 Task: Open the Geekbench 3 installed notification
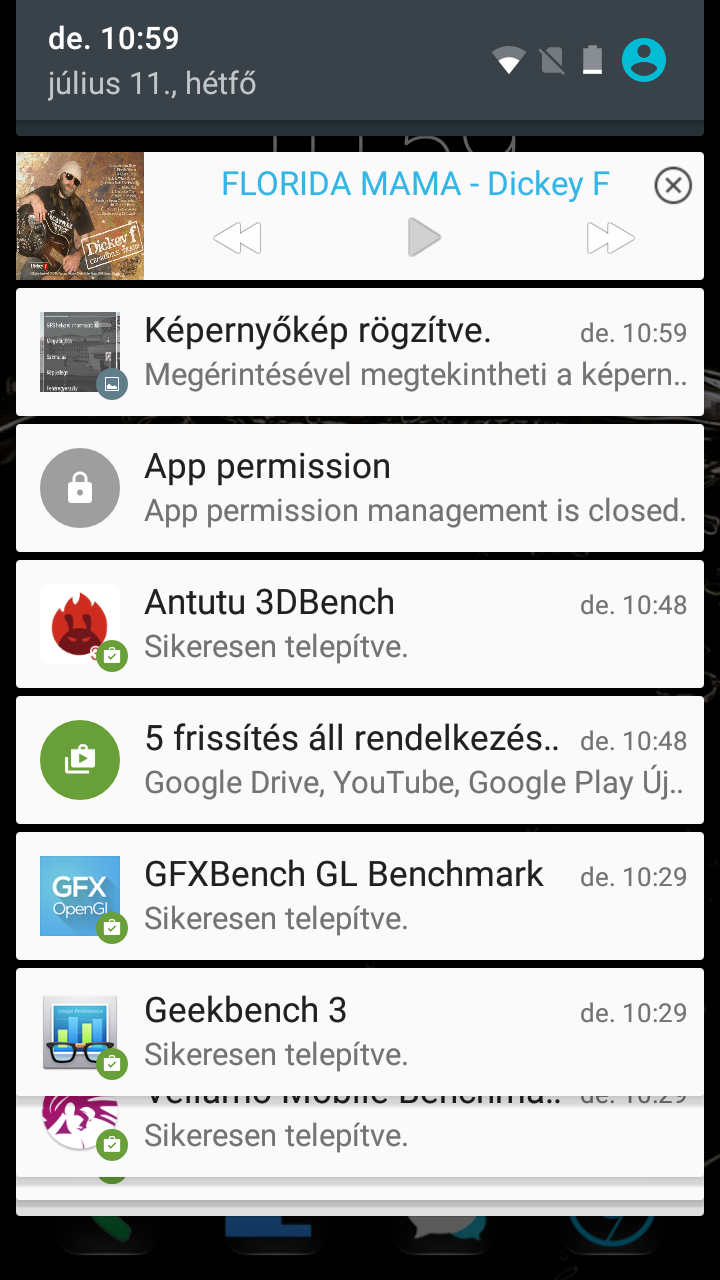360,1032
